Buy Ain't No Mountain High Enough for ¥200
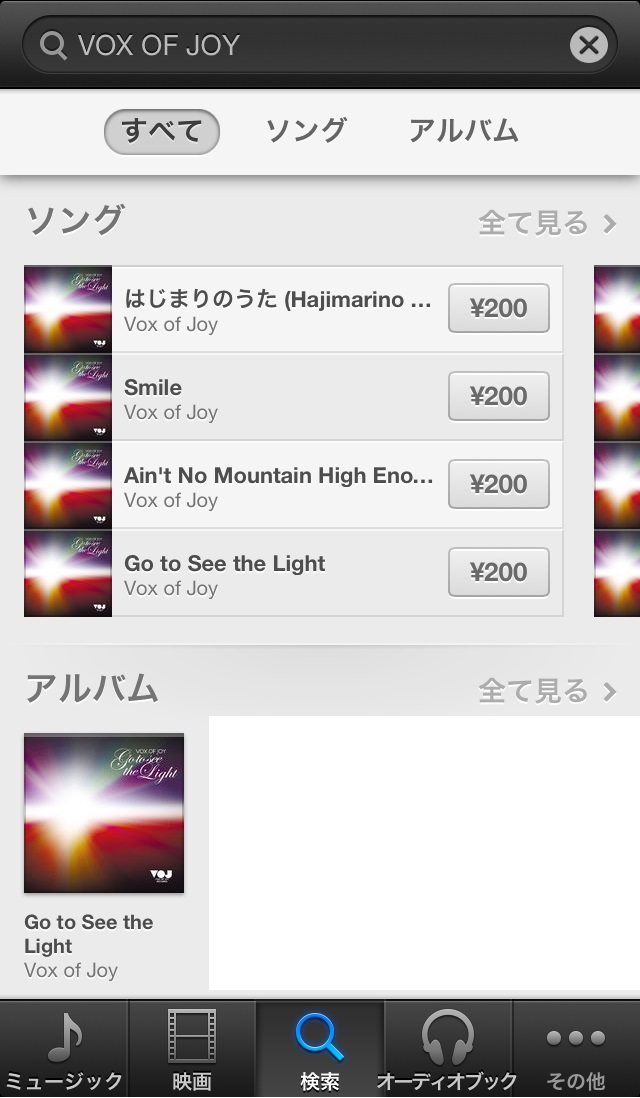Viewport: 640px width, 1098px height. [498, 484]
